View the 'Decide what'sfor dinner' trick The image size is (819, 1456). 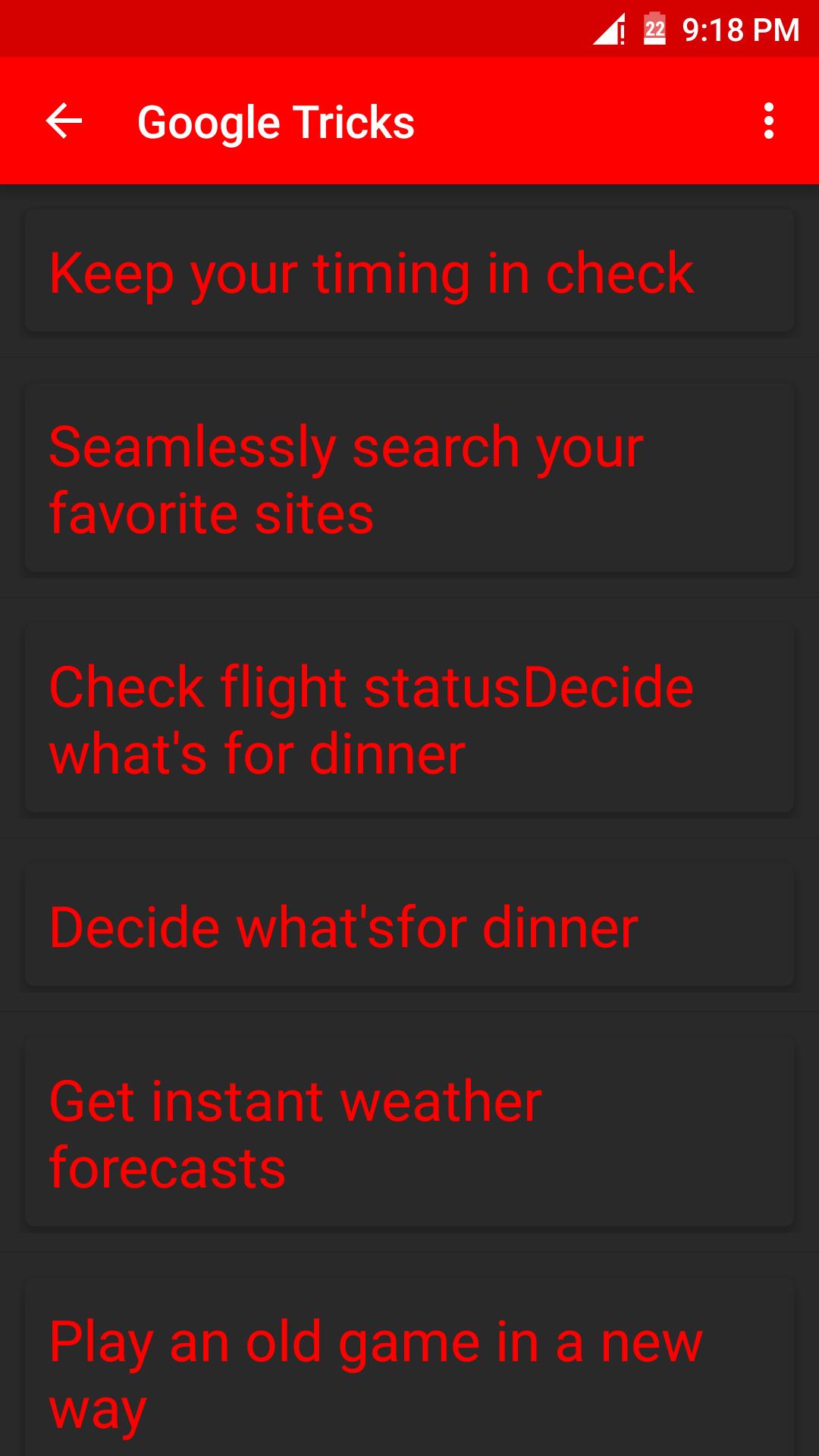409,927
